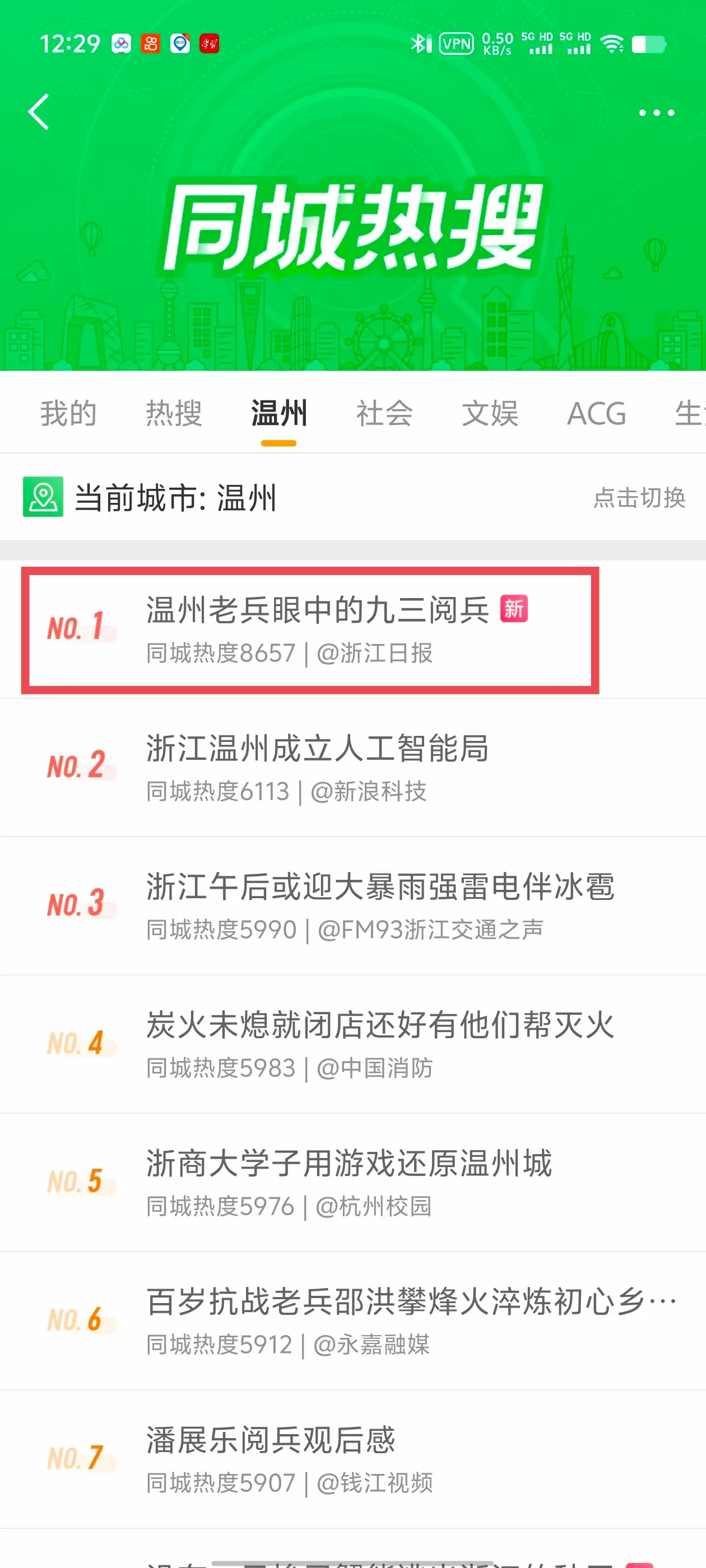
Task: Open the 文娱 tab
Action: pos(490,413)
